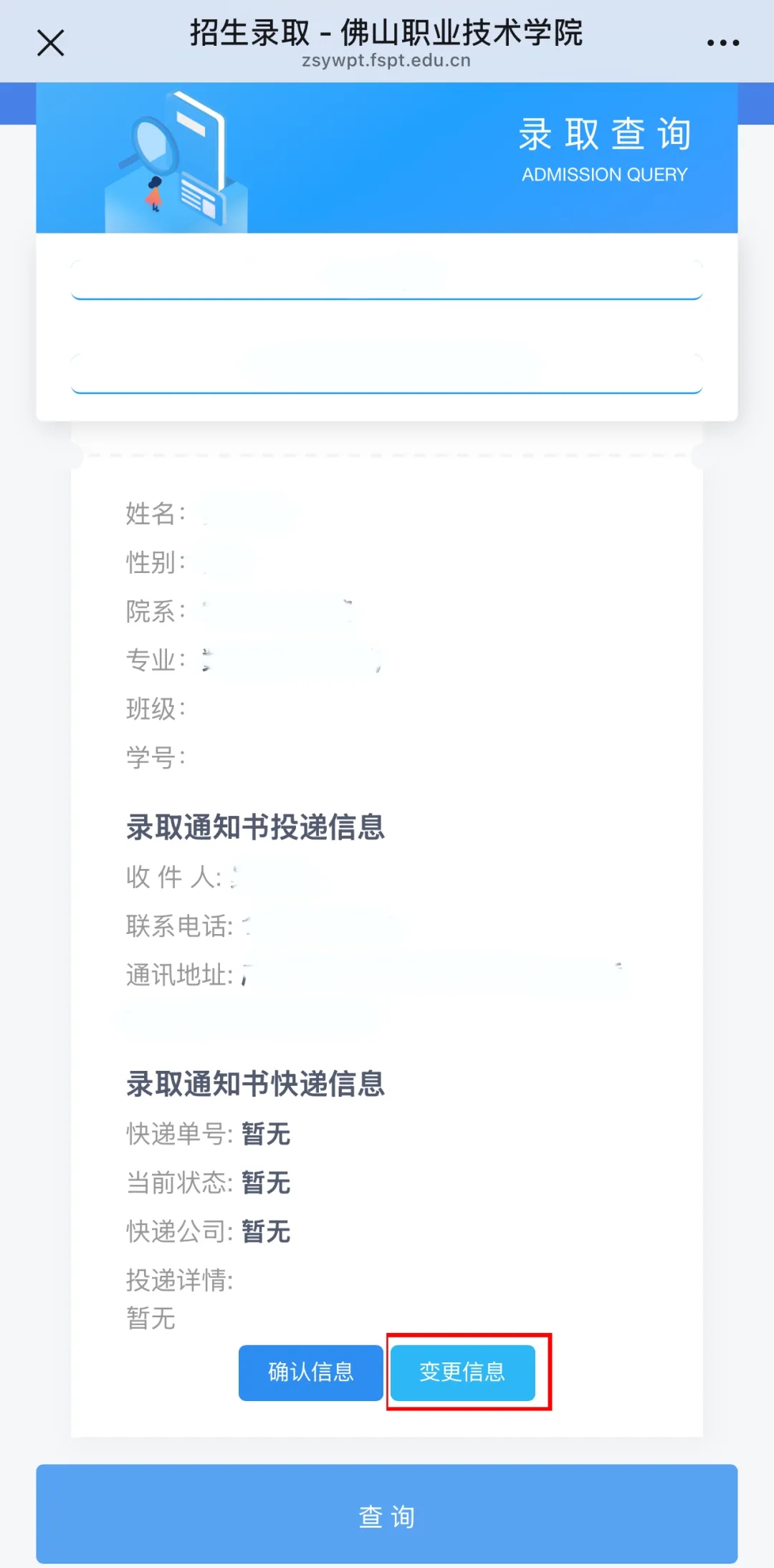Select 变更信息 to change details

point(463,1372)
